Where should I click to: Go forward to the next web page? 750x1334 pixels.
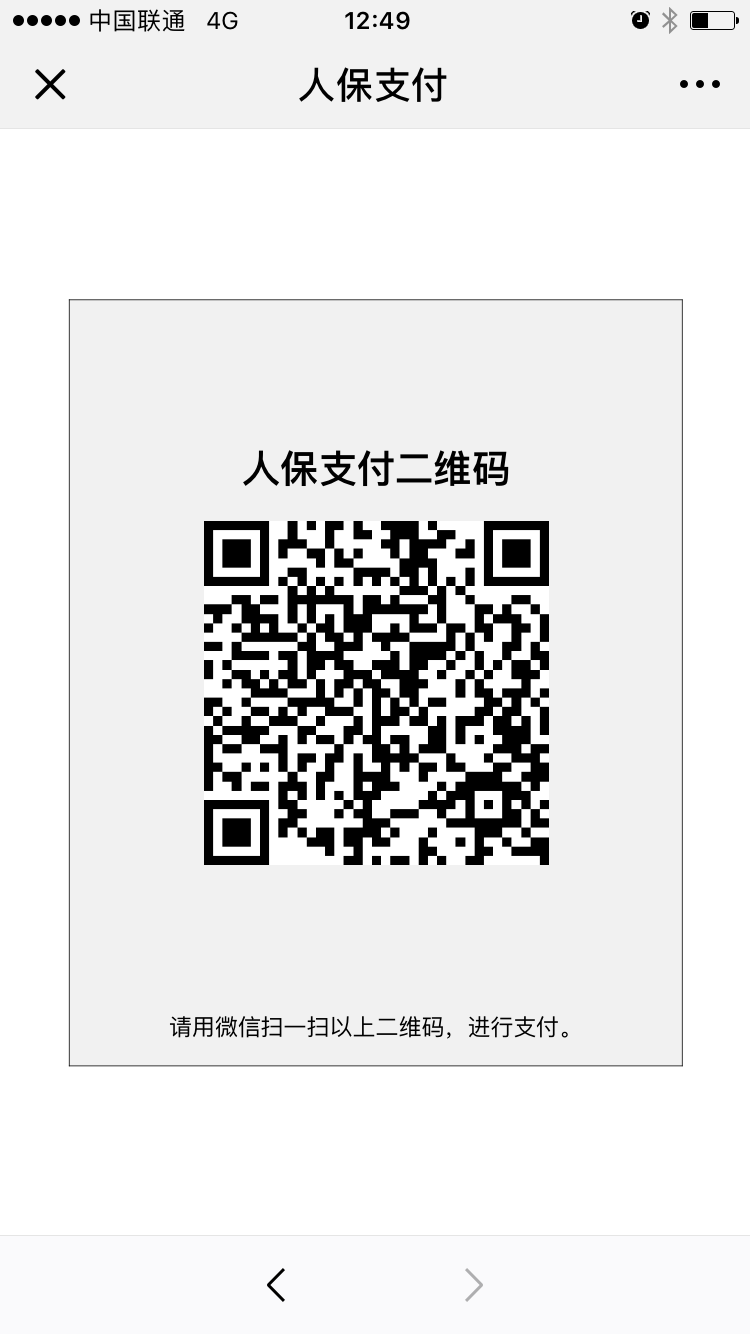pos(474,1284)
